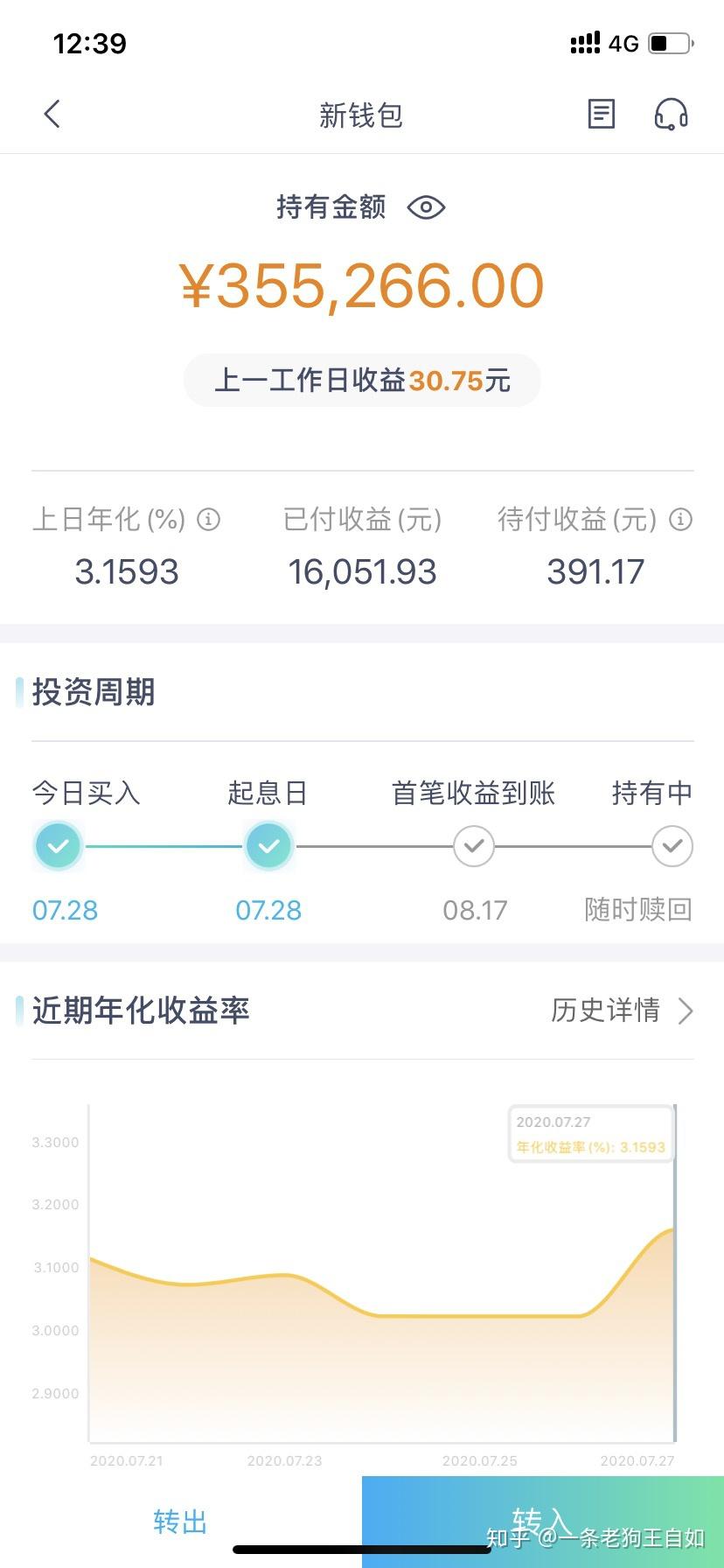Open info tooltip next to 上日年化 (%)
Image resolution: width=724 pixels, height=1568 pixels.
pyautogui.click(x=208, y=519)
